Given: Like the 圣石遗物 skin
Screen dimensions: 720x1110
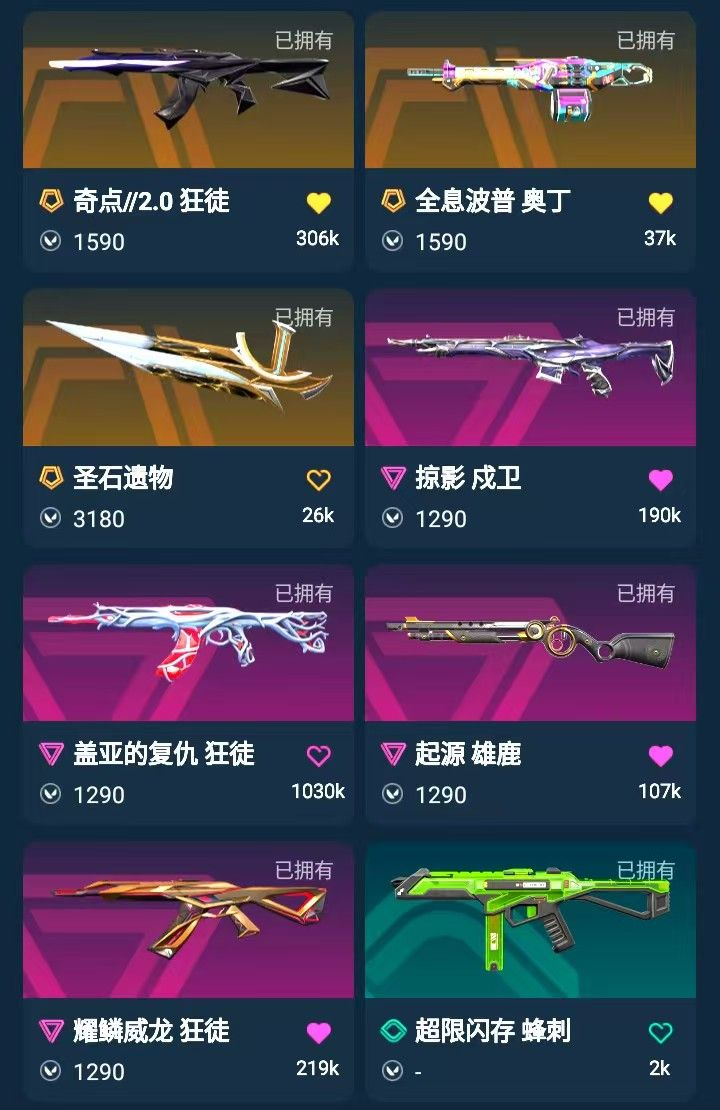Looking at the screenshot, I should point(319,480).
